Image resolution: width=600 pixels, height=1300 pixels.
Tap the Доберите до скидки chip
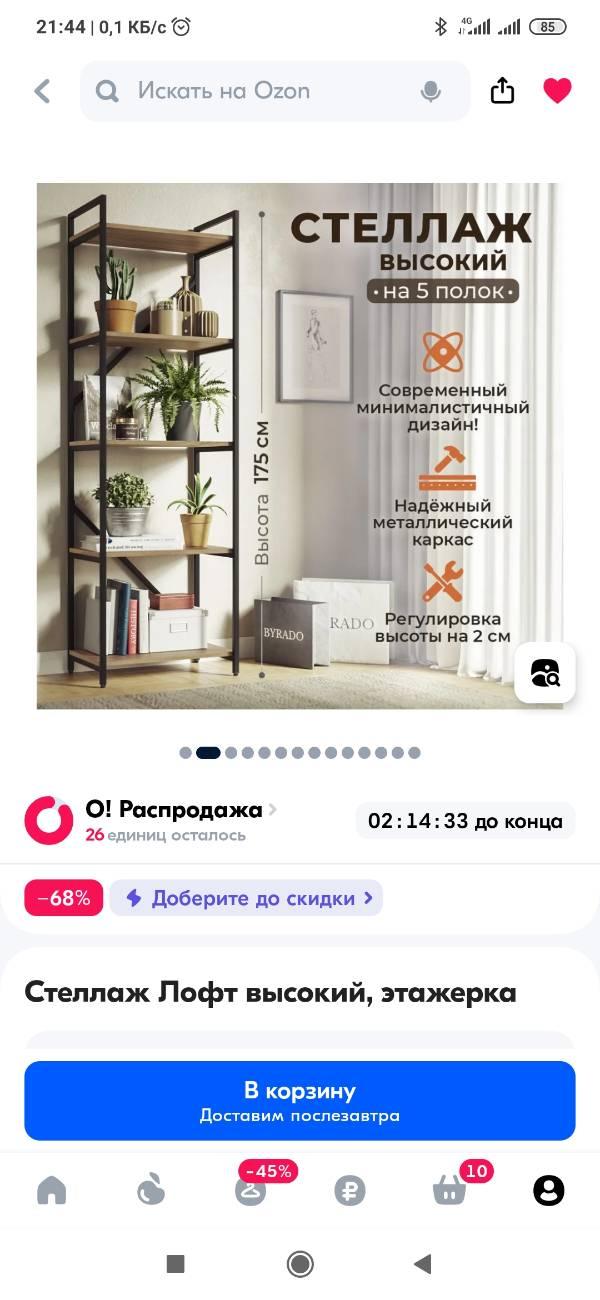pyautogui.click(x=246, y=898)
